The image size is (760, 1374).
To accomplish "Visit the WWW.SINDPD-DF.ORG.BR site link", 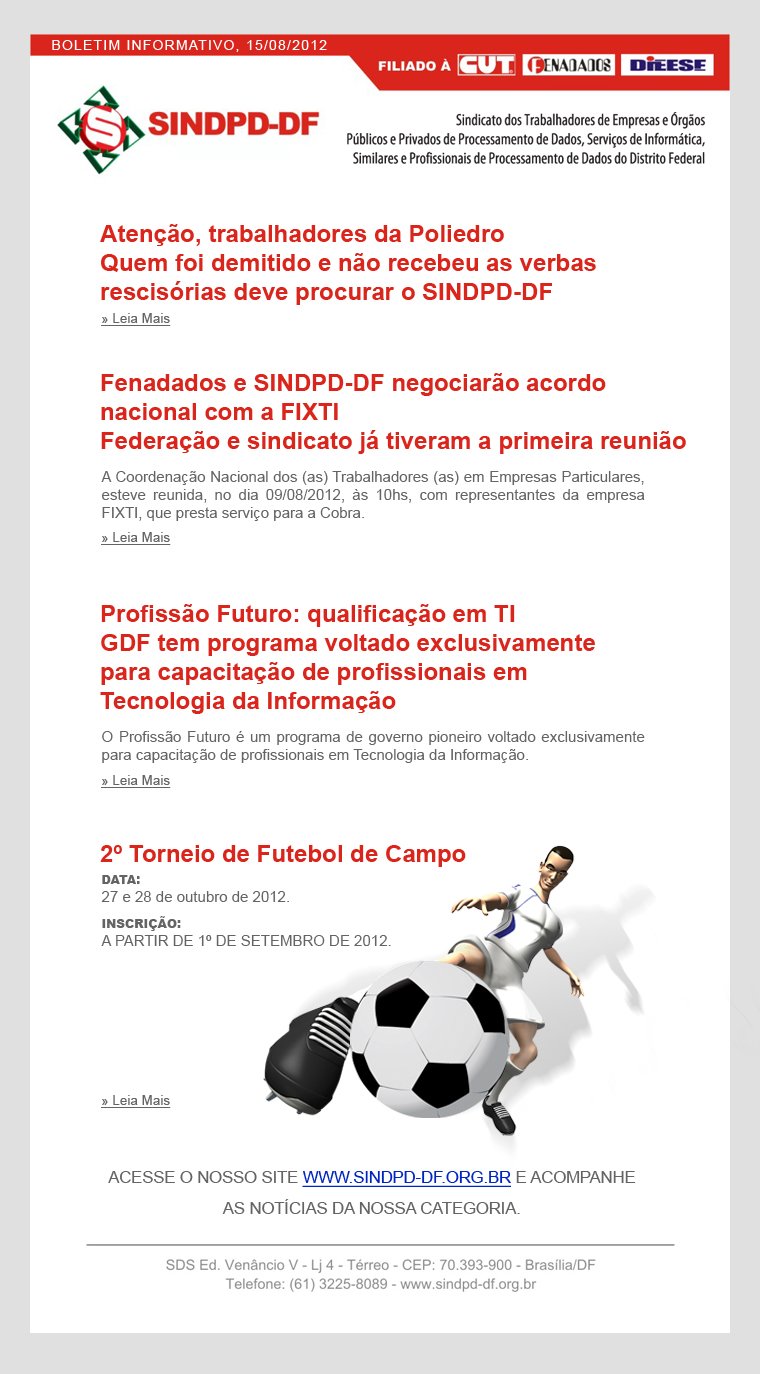I will (x=407, y=1178).
